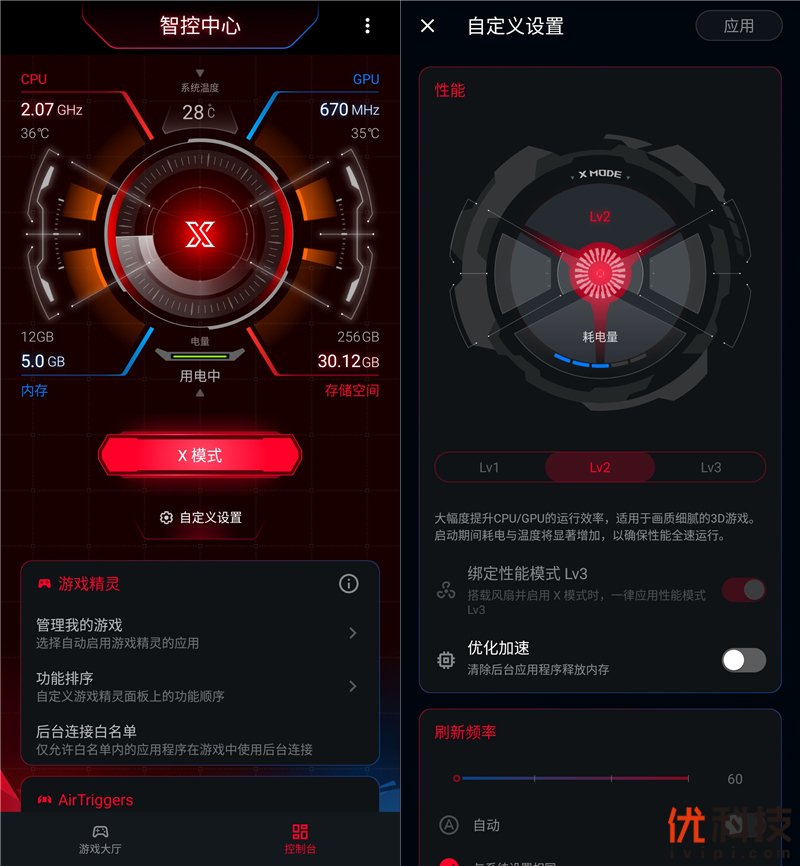Select performance level Lv3
The width and height of the screenshot is (800, 866).
click(710, 467)
